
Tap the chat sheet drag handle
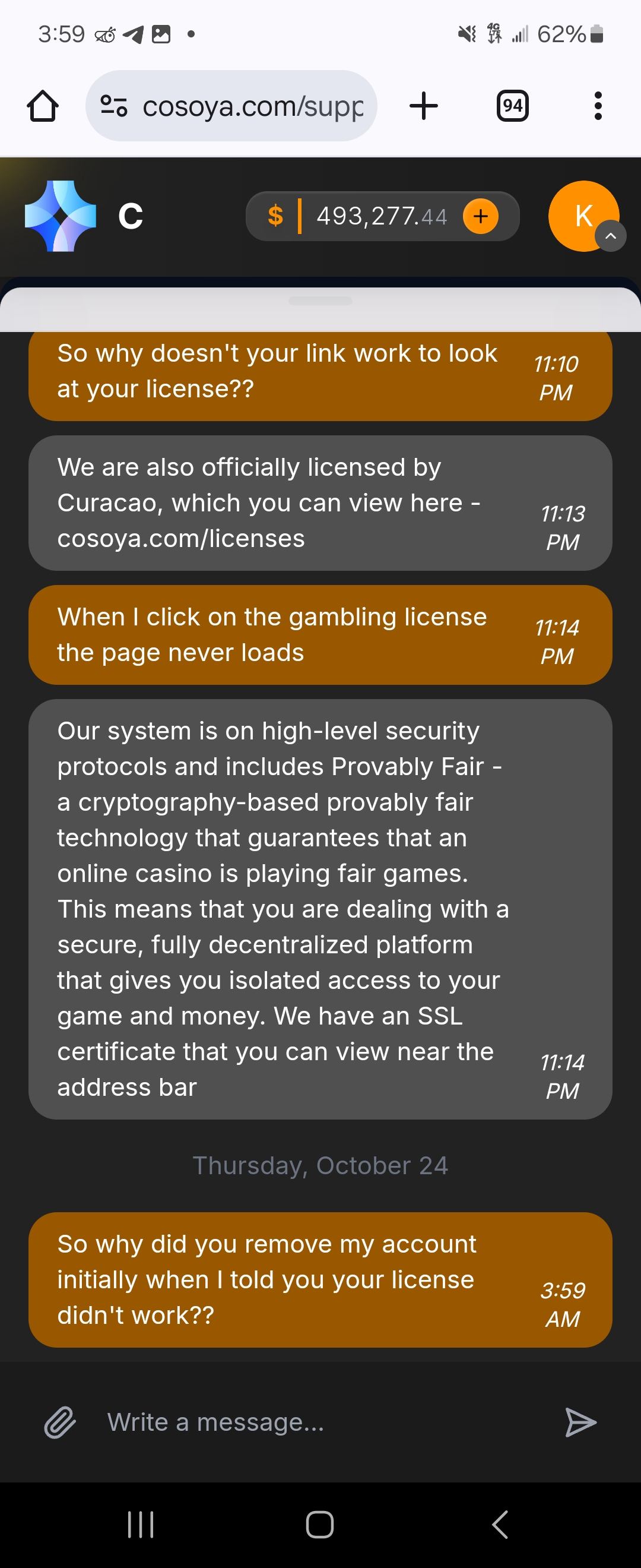point(320,301)
